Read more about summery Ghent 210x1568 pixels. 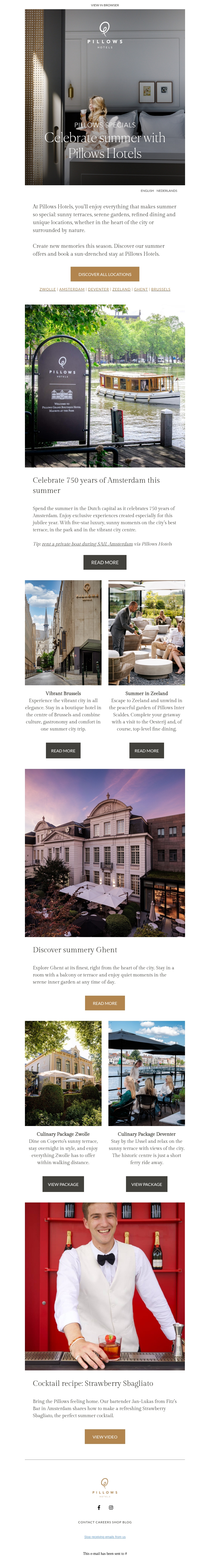pos(105,1003)
